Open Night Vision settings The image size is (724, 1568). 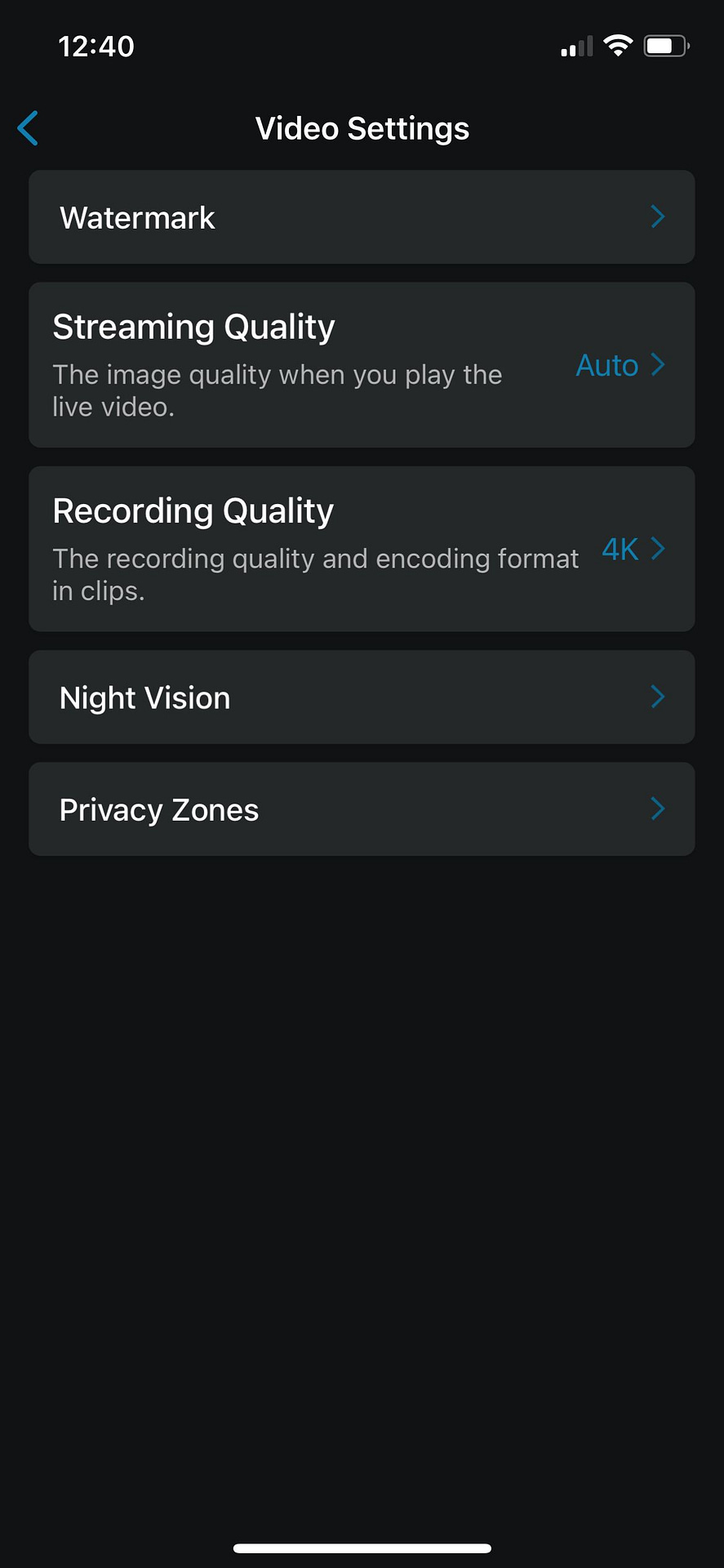point(362,697)
